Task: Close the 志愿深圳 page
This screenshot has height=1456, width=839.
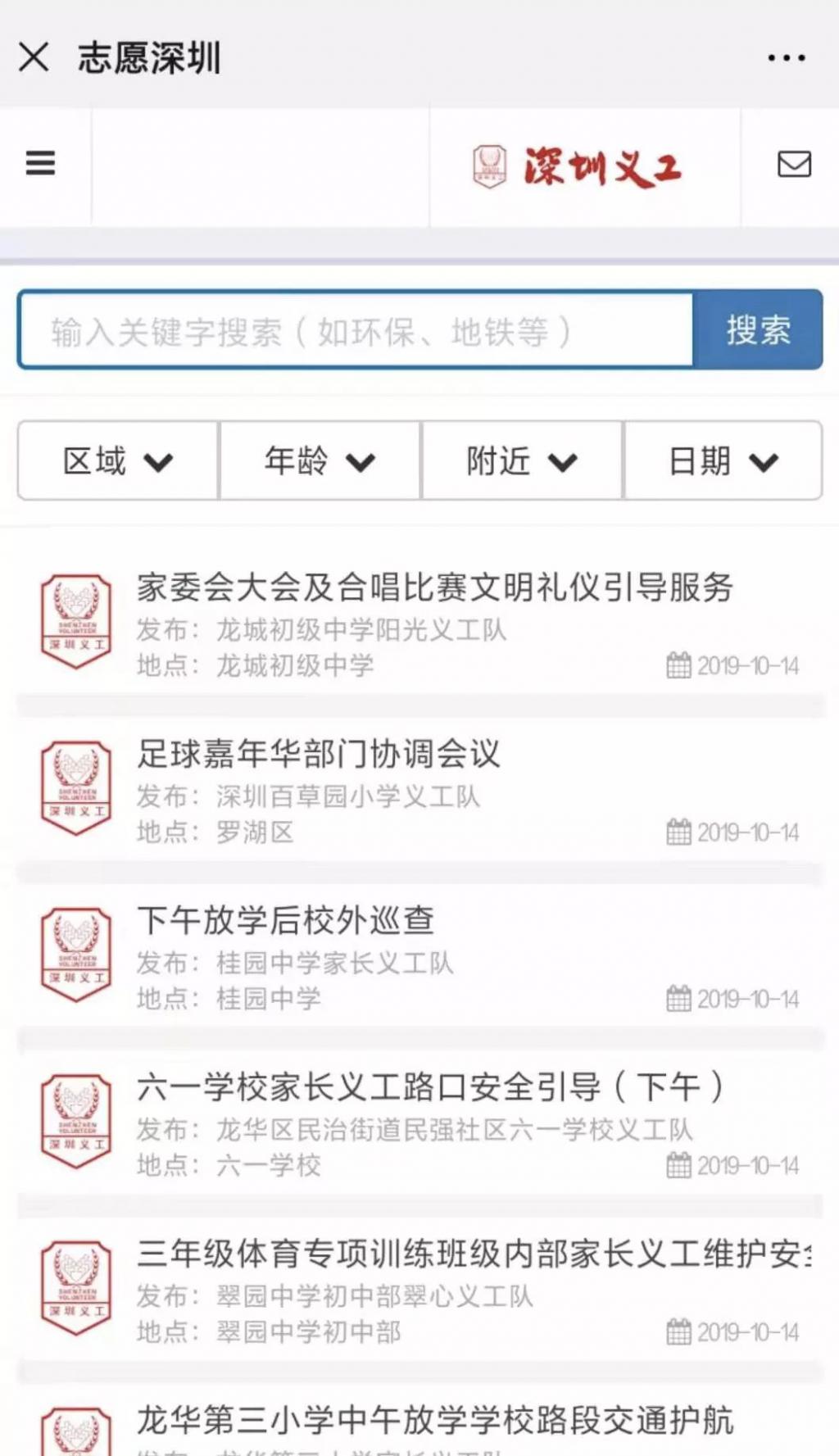Action: pos(34,57)
